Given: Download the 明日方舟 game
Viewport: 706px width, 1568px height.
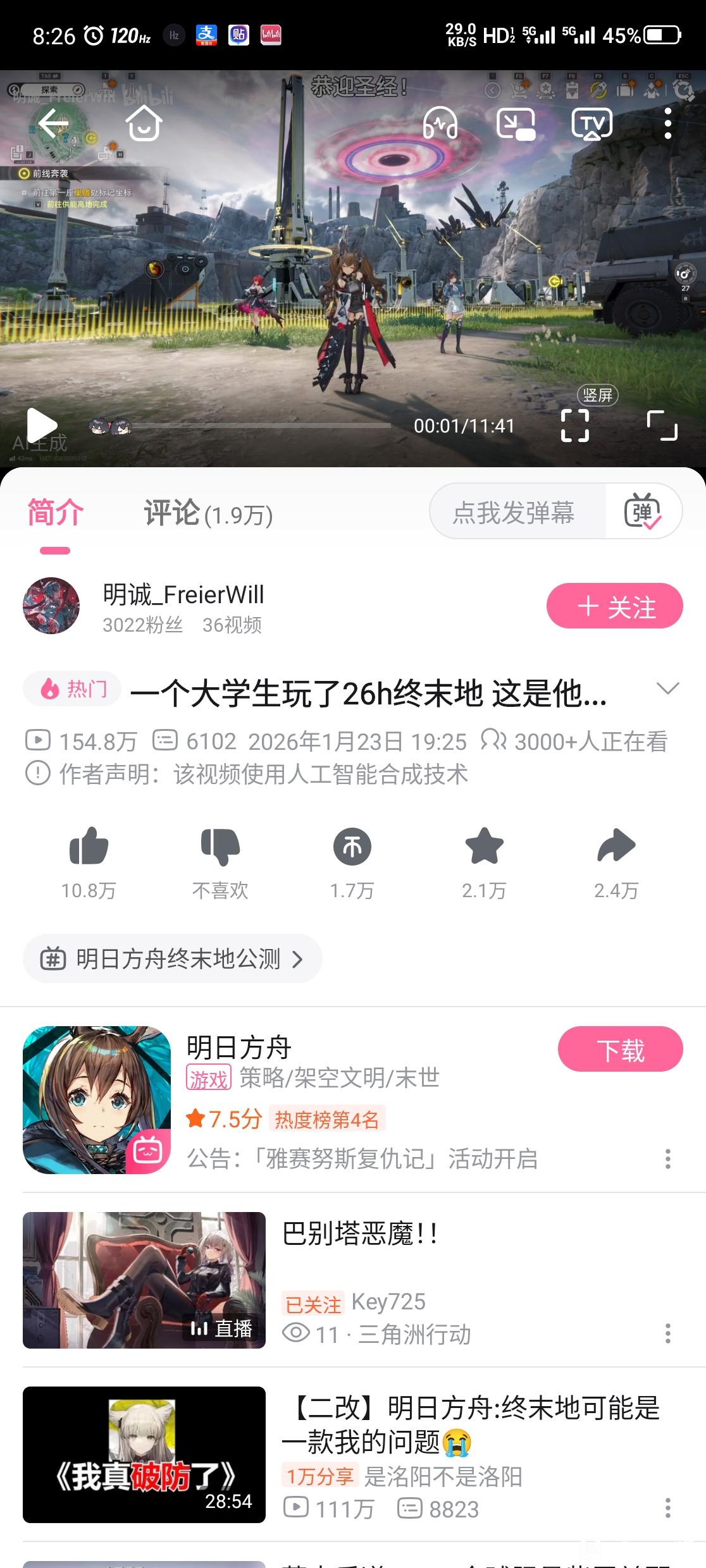Looking at the screenshot, I should coord(620,1050).
